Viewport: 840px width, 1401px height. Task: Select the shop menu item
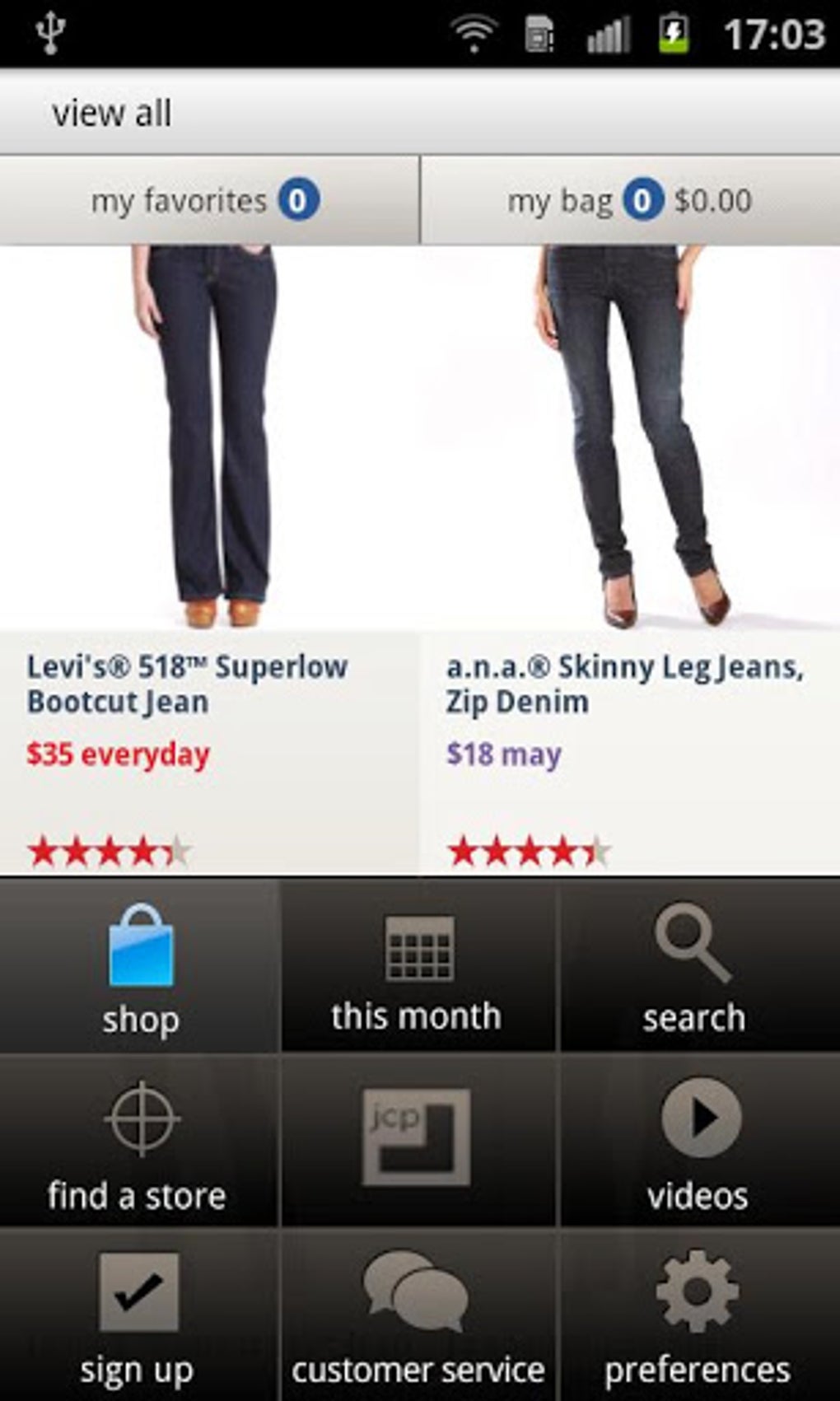[140, 968]
